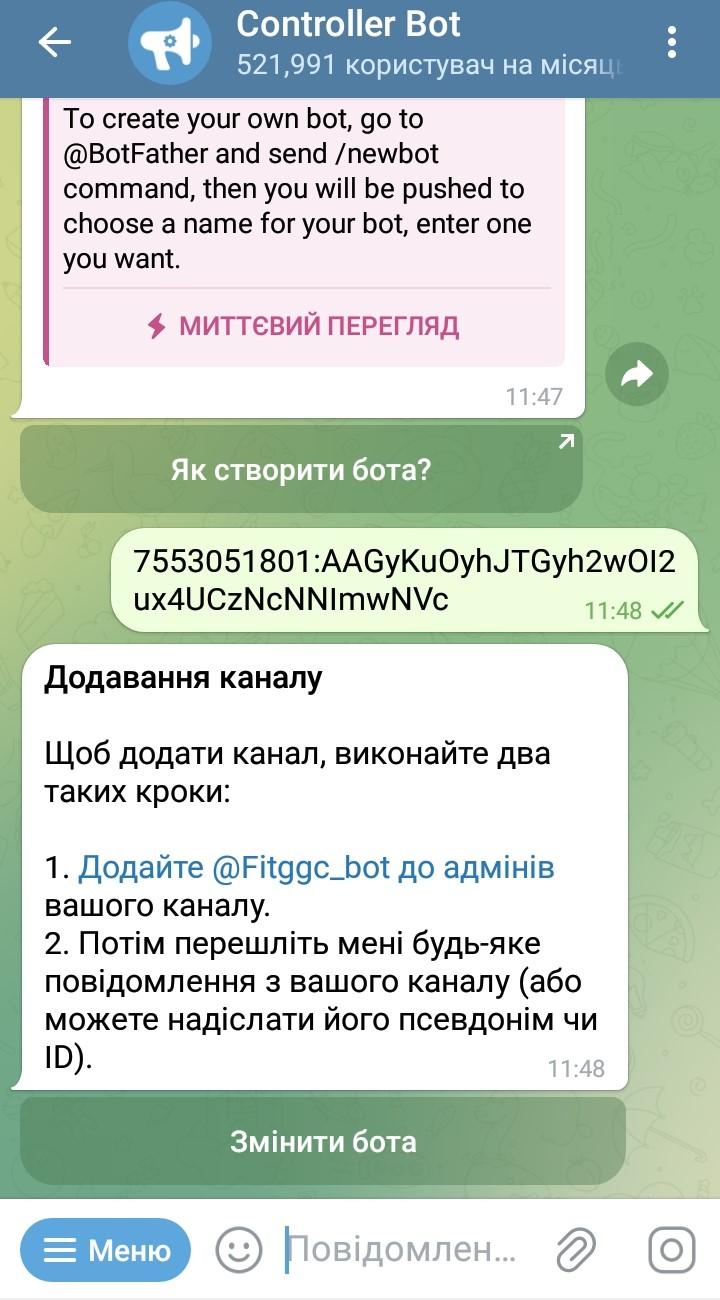Screen dimensions: 720x1300
Task: Attach a file with the paperclip
Action: click(576, 1250)
